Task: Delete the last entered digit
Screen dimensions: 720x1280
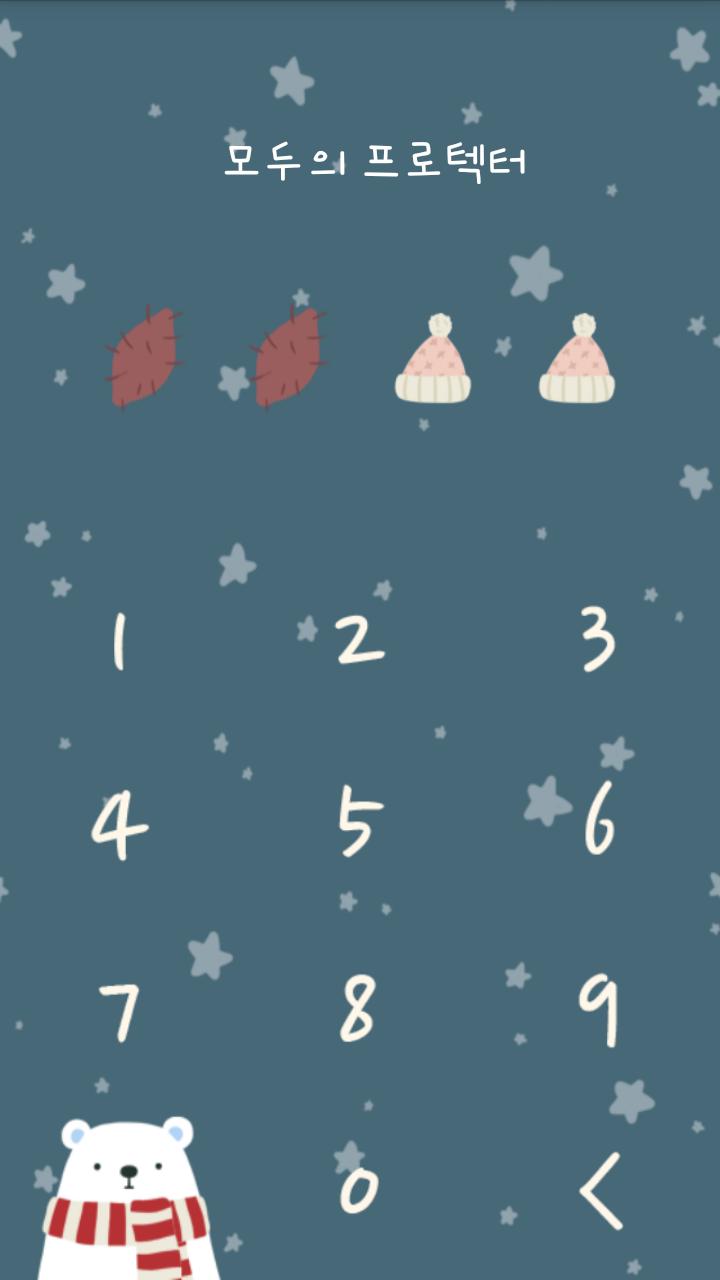Action: click(x=601, y=1190)
